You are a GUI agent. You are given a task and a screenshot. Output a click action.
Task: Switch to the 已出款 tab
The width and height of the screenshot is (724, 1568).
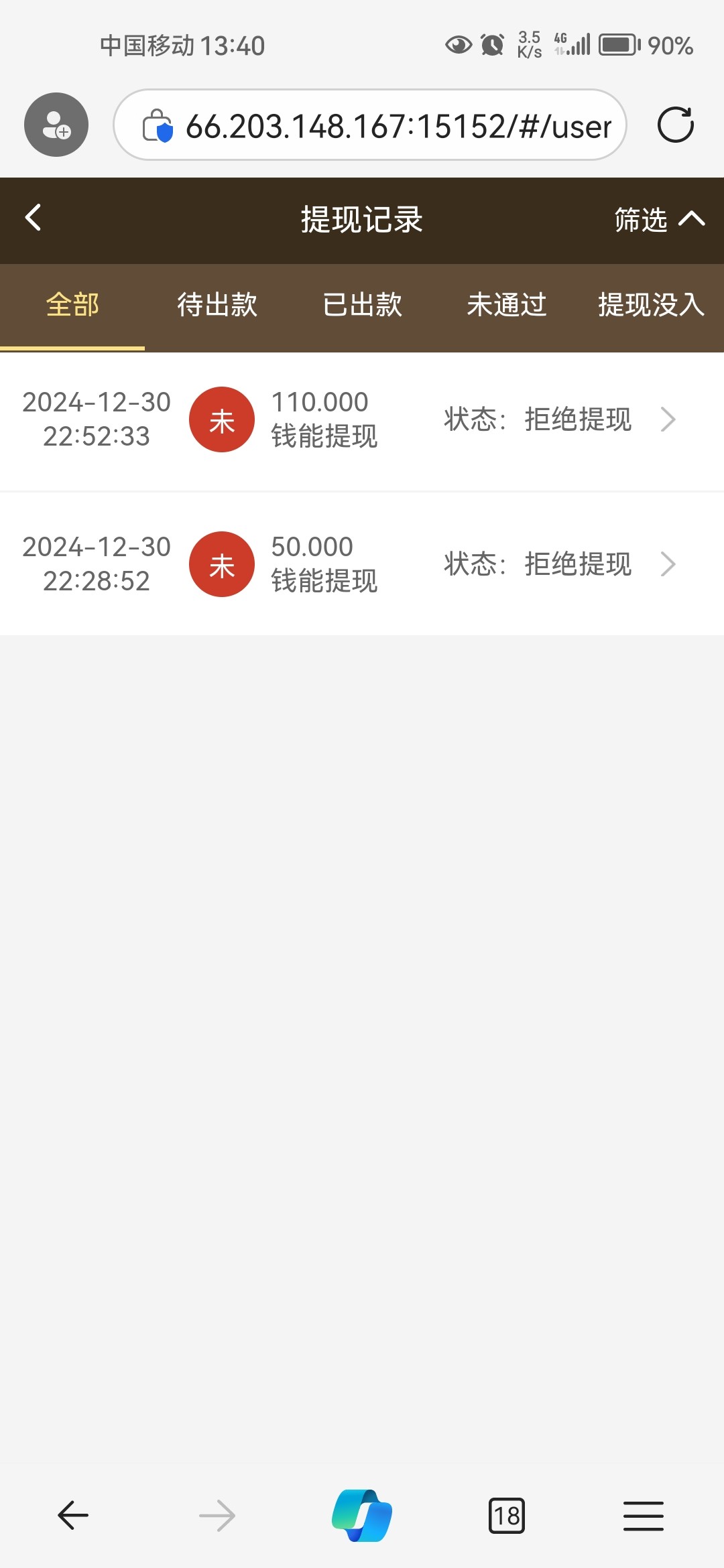362,306
